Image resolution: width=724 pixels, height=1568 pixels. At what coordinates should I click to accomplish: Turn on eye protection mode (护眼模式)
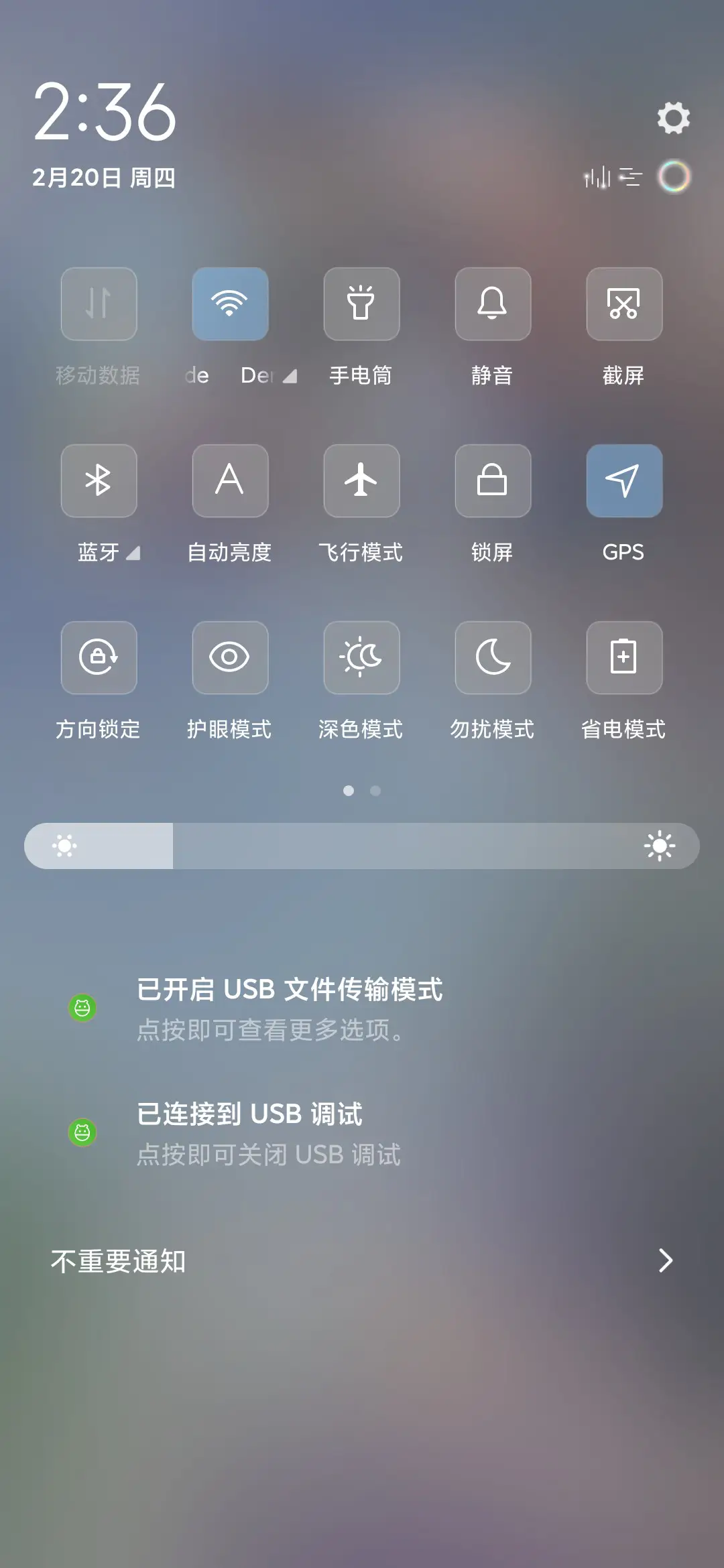pos(229,657)
